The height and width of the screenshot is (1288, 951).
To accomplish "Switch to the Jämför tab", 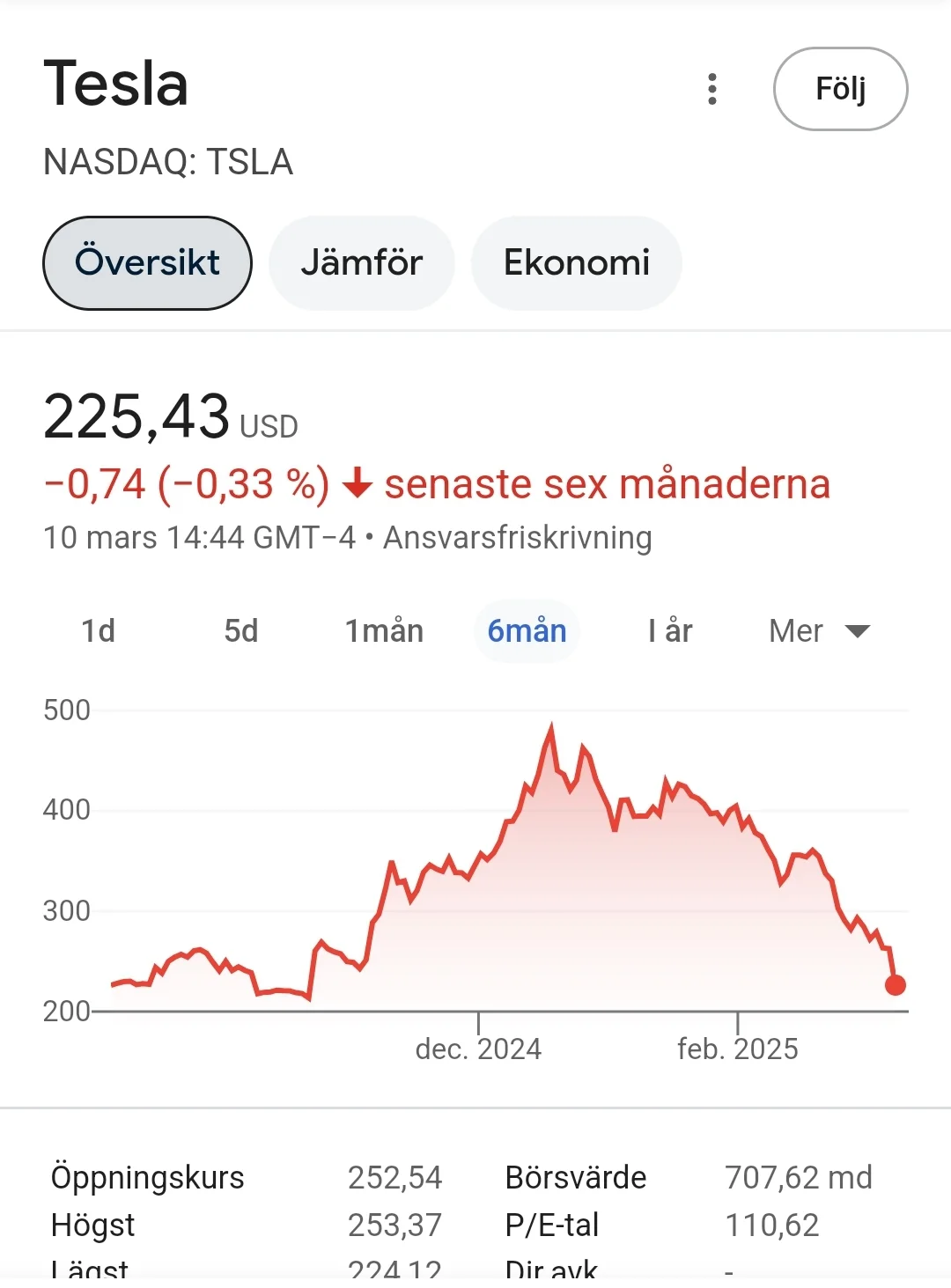I will click(x=361, y=262).
